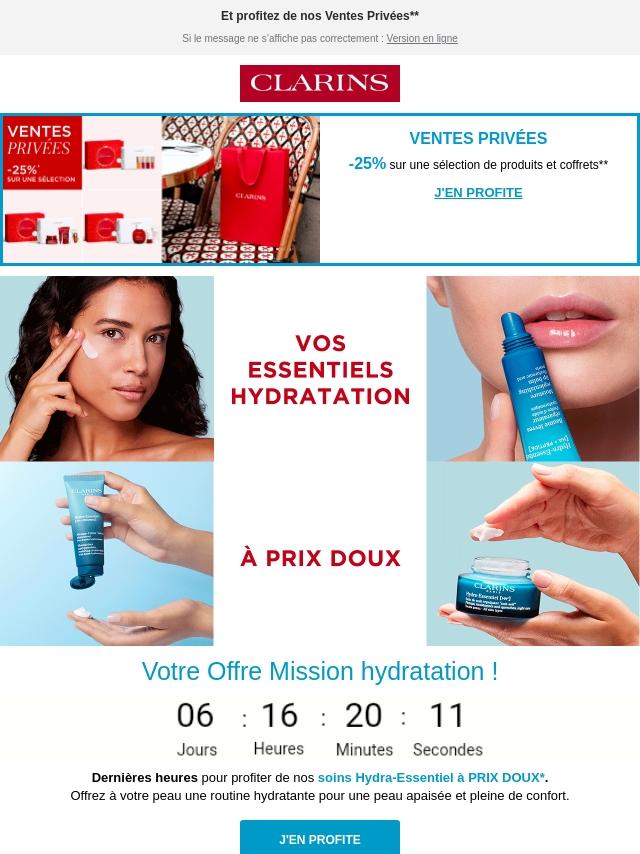Tap the underlined J'EN PROFITE link under Ventes Privées
The image size is (640, 854).
point(478,193)
